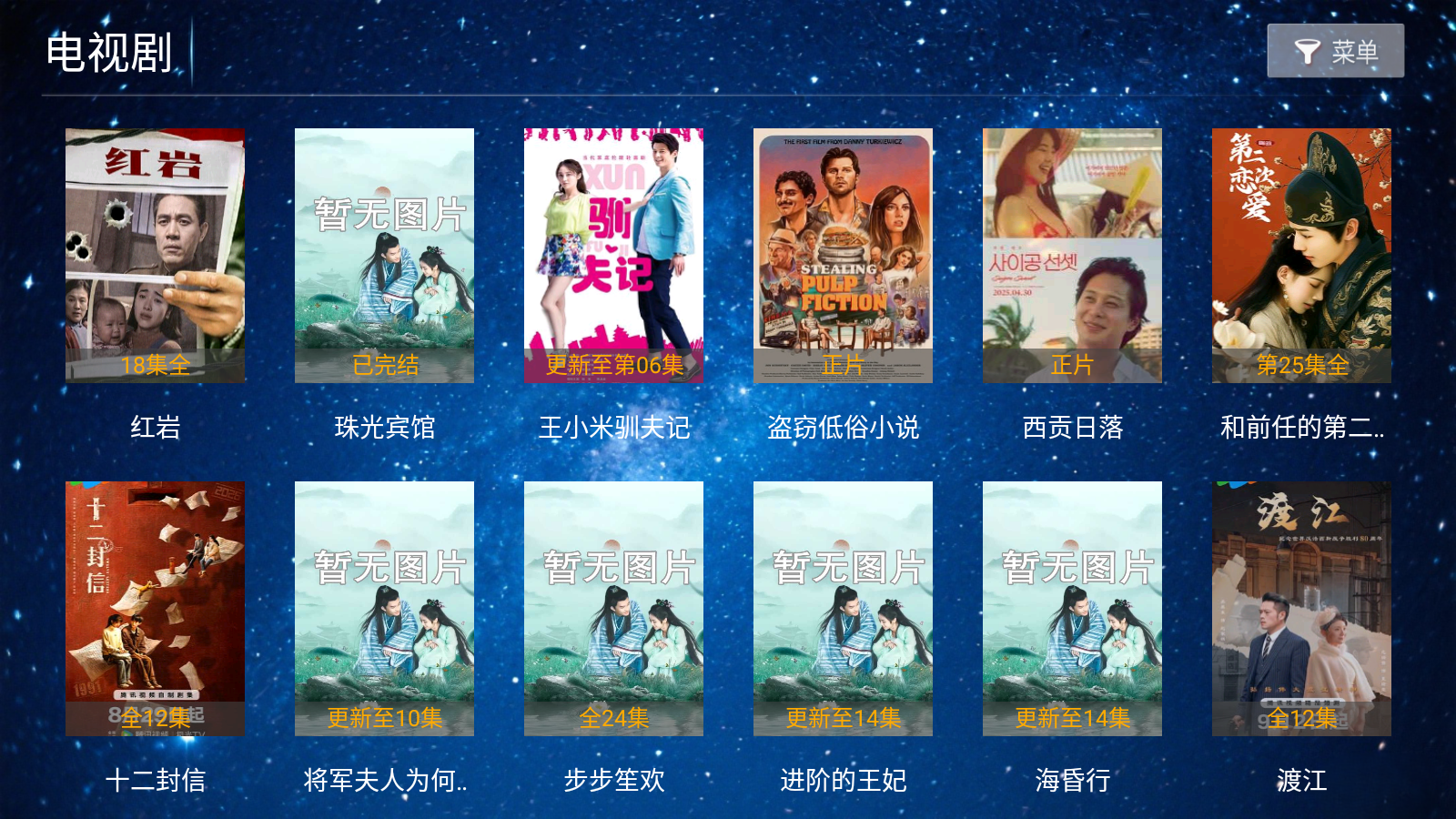Open 西贡日落 card

tap(1072, 256)
